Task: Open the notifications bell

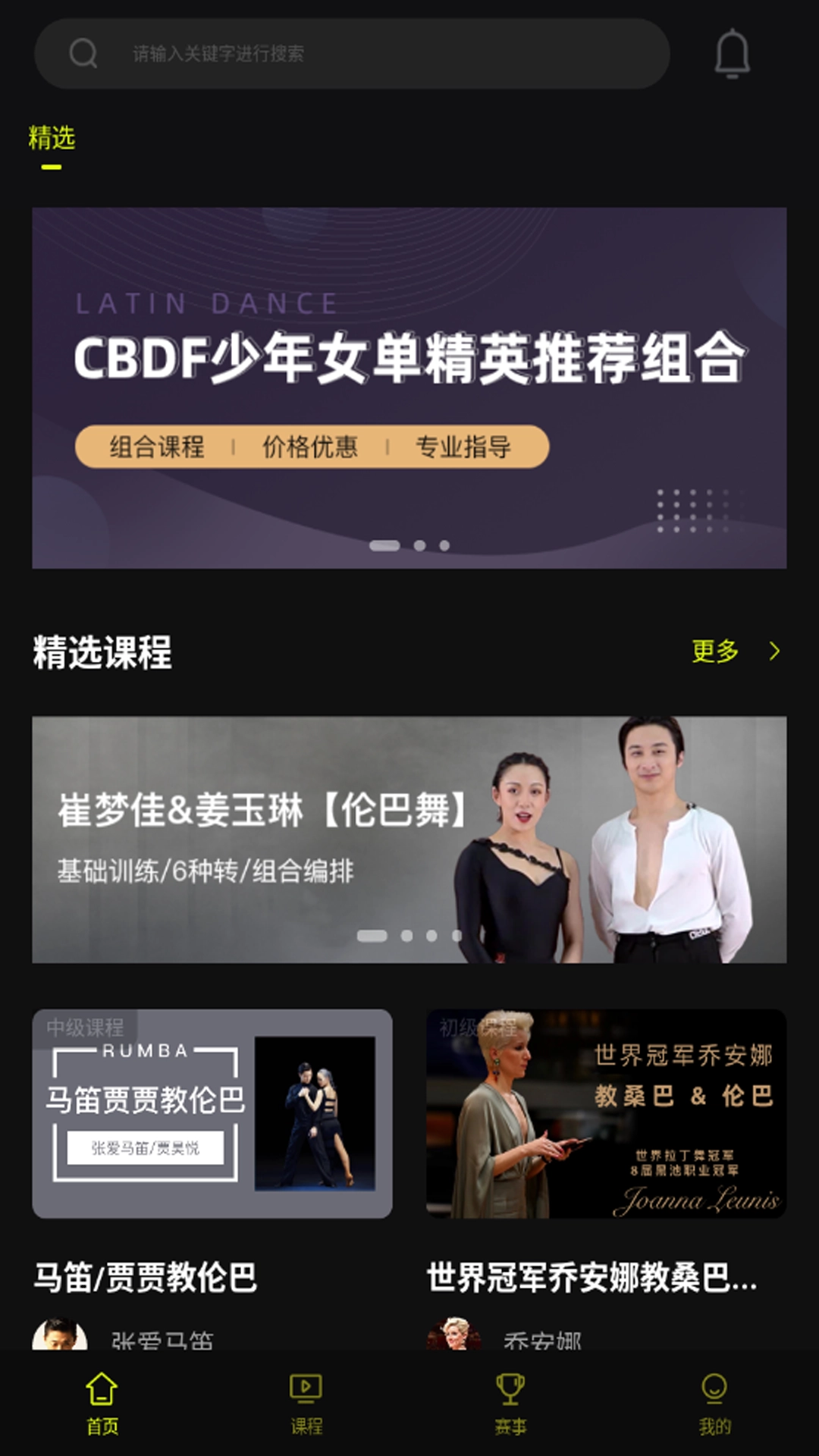Action: (x=732, y=54)
